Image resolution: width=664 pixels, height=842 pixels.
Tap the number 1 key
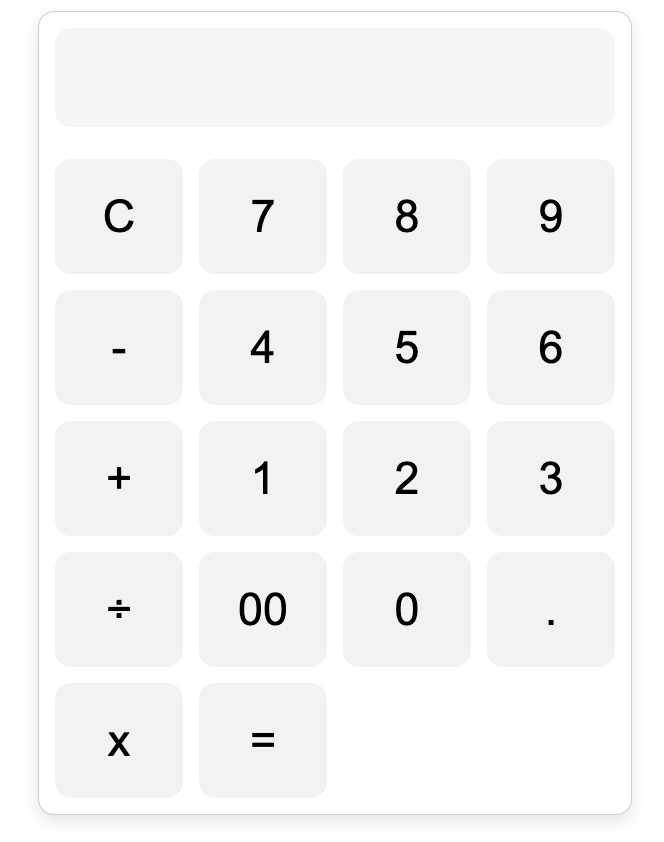(262, 478)
